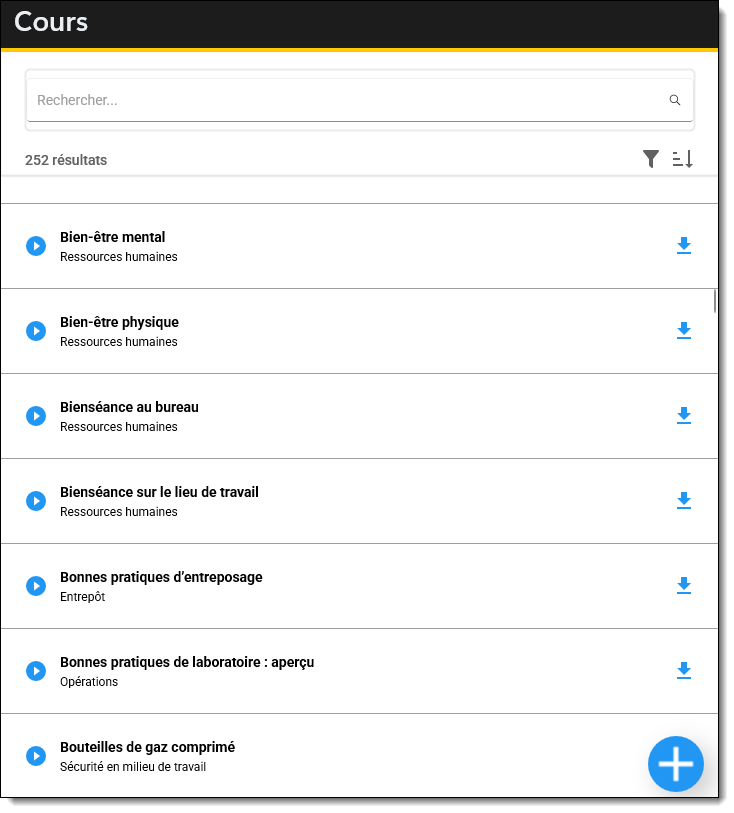Download Bonnes pratiques d'entreposage
Viewport: 734px width, 813px height.
(x=684, y=585)
